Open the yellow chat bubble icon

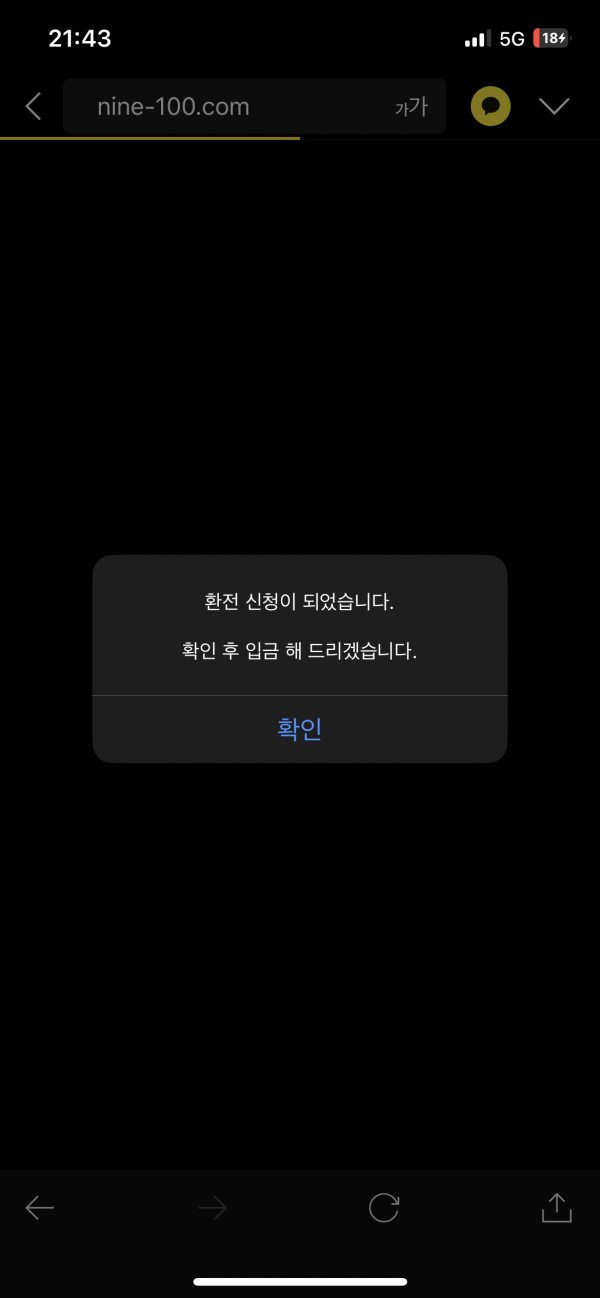point(491,106)
